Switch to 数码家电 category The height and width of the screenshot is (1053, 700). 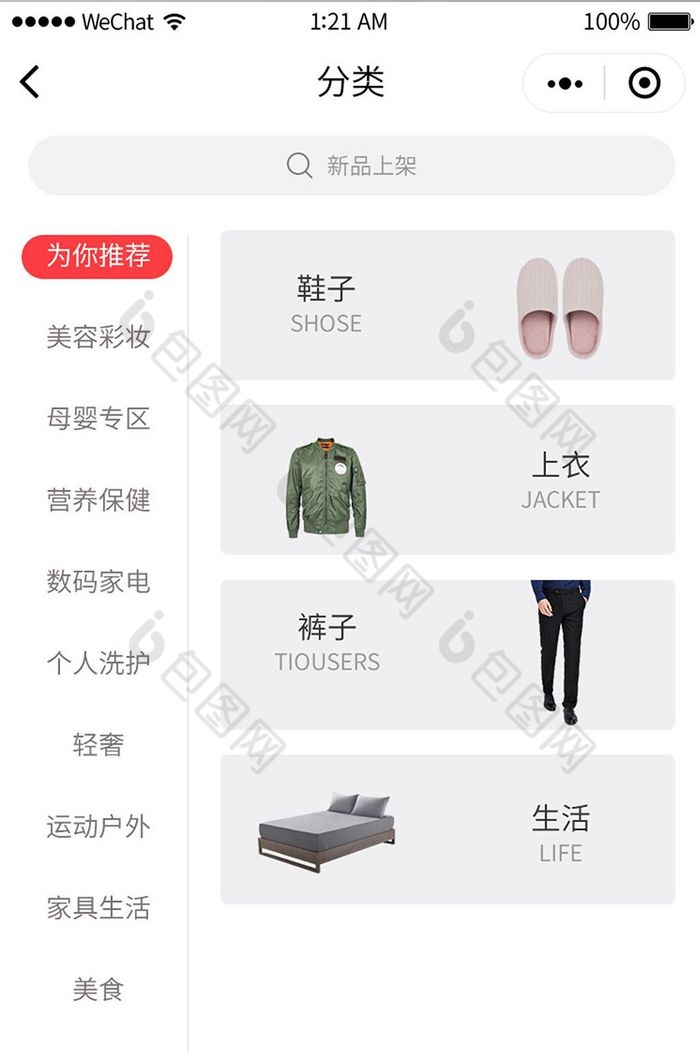click(x=98, y=582)
